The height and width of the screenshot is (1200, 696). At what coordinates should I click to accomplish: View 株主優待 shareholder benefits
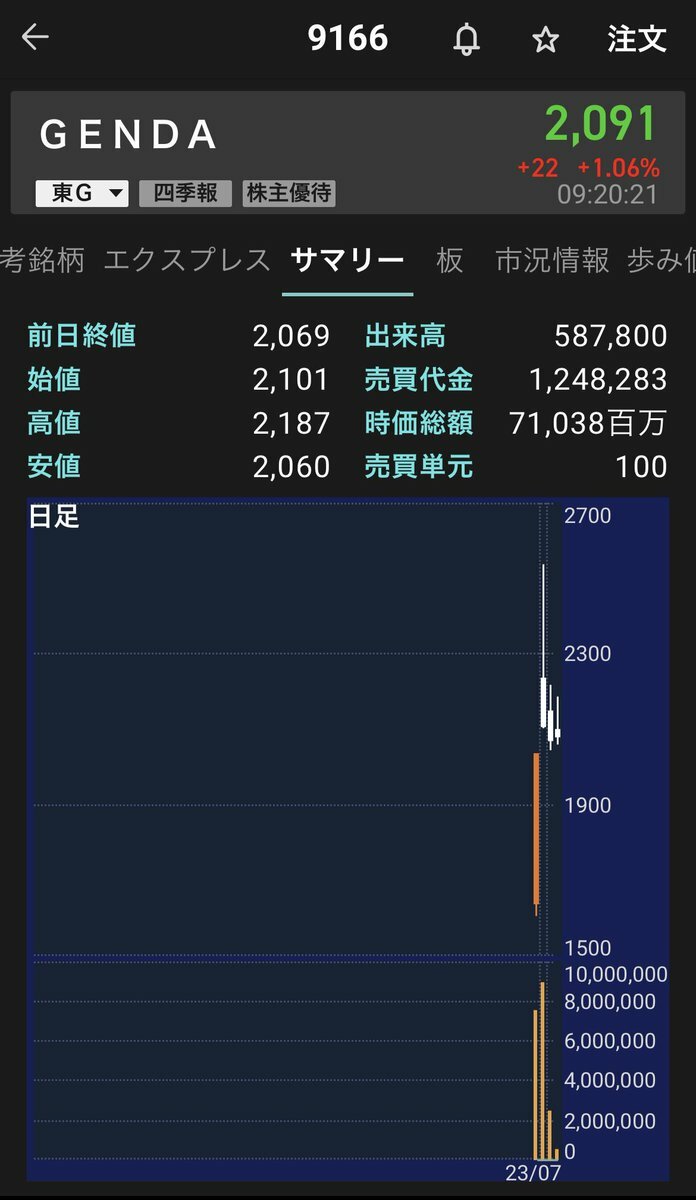289,193
